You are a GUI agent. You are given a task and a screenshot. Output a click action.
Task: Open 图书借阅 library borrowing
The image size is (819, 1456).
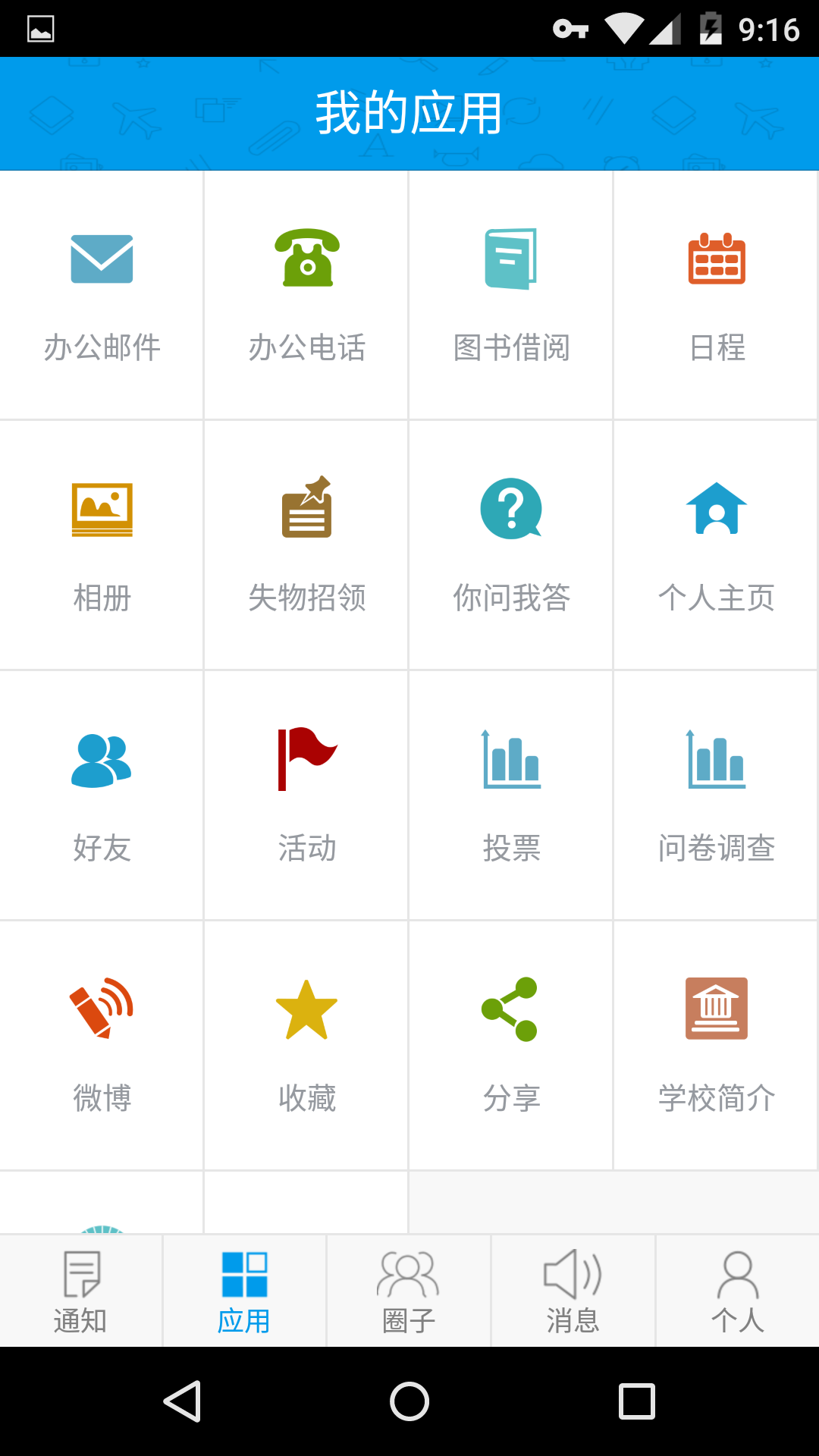click(511, 294)
